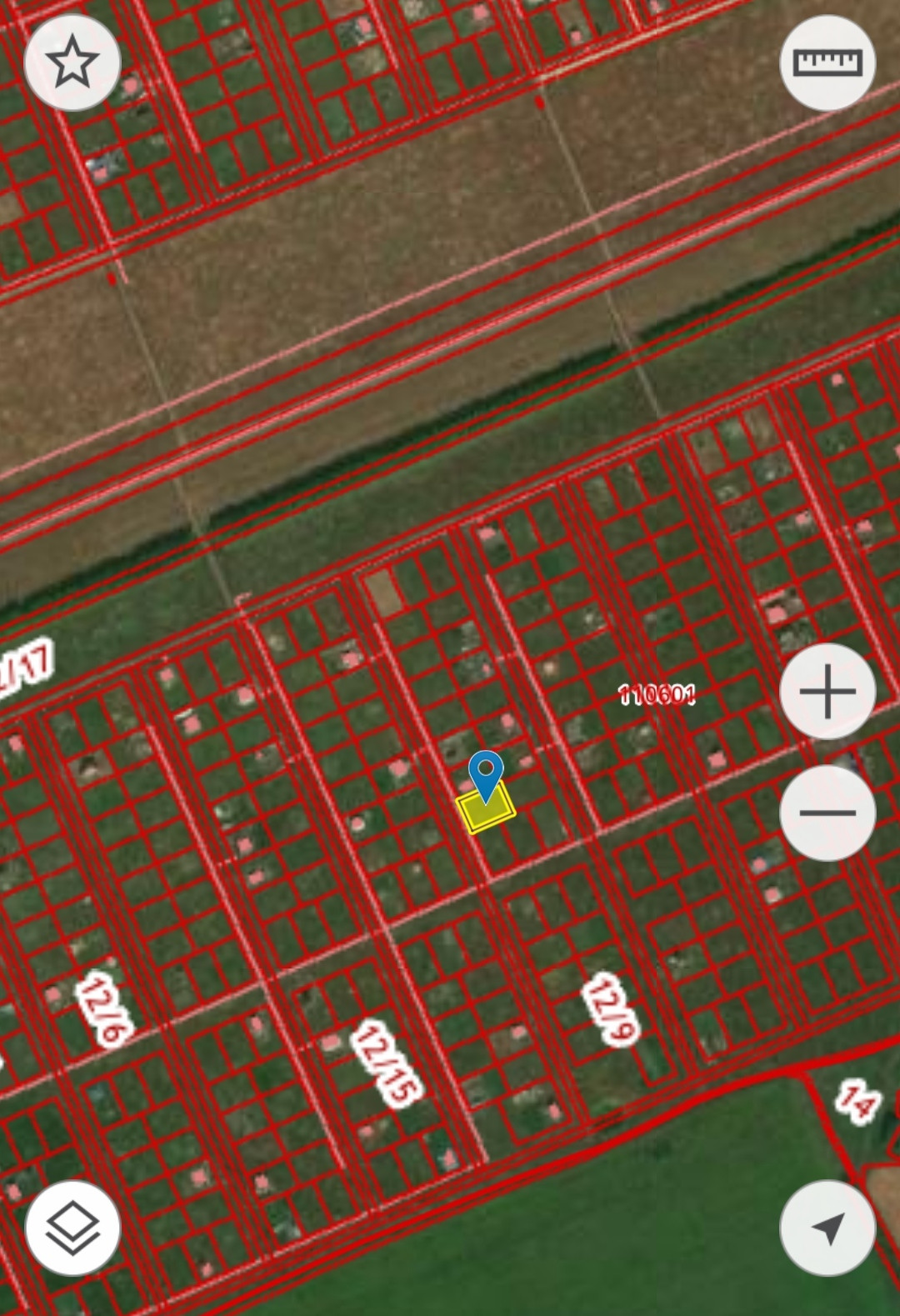
Task: Open favorites with the star button
Action: click(72, 63)
